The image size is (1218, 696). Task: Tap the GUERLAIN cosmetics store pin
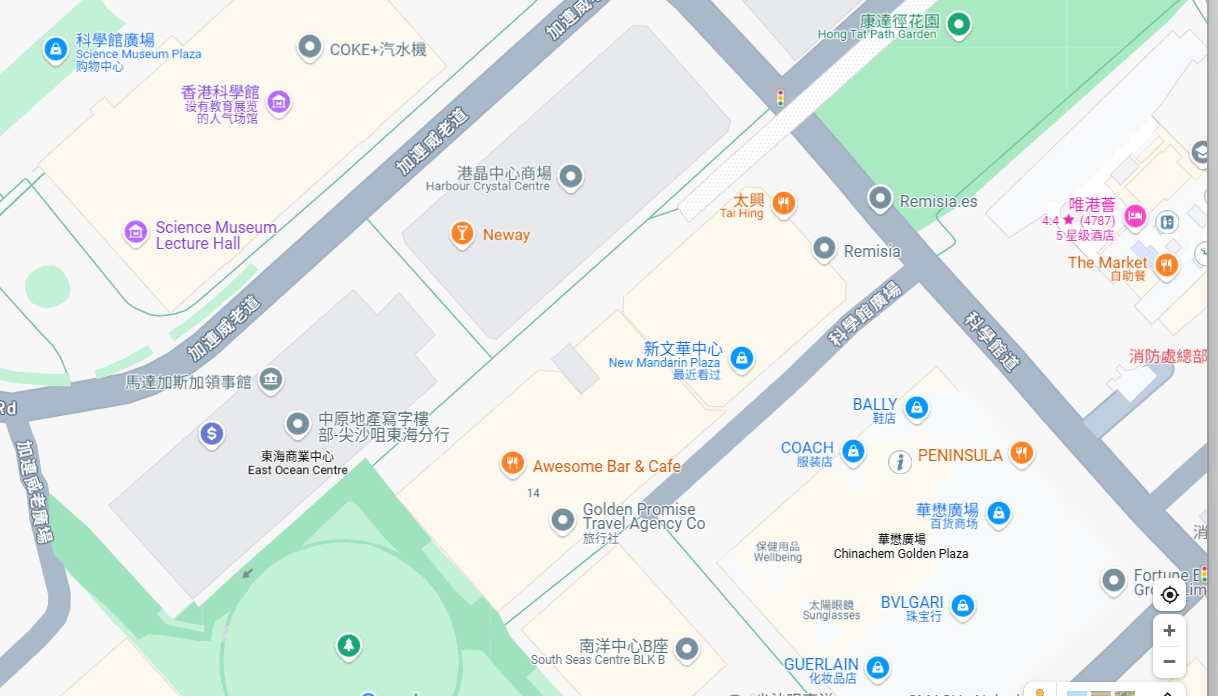877,667
